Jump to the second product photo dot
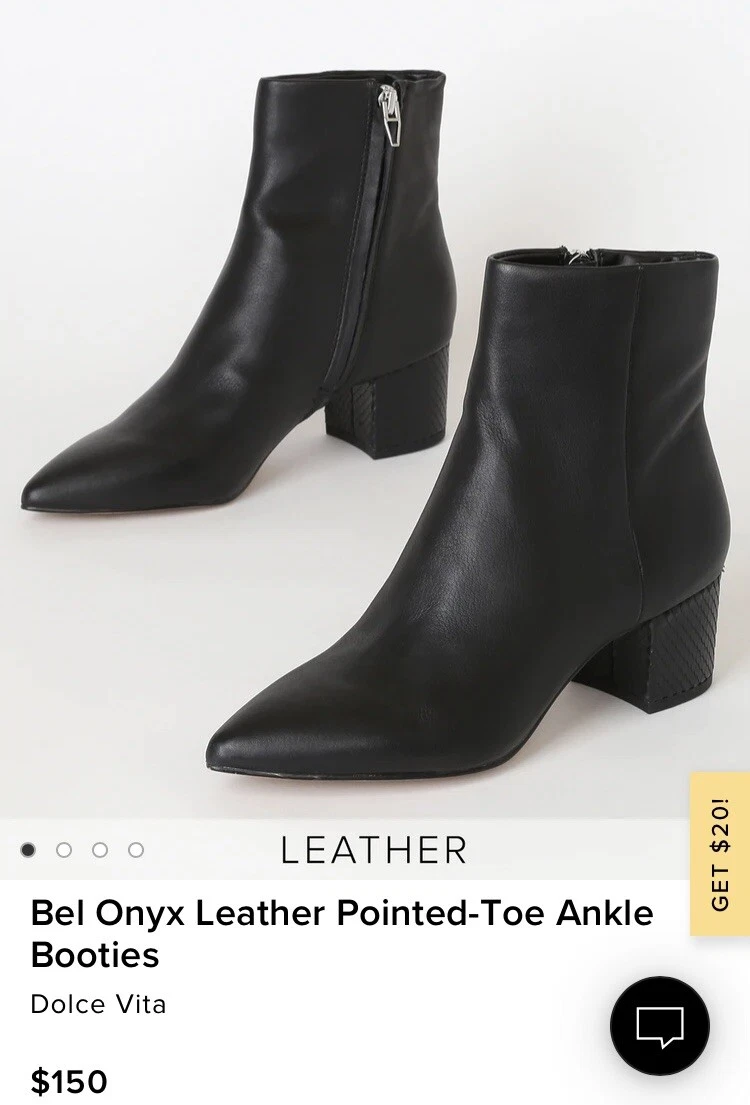The height and width of the screenshot is (1105, 750). tap(64, 850)
